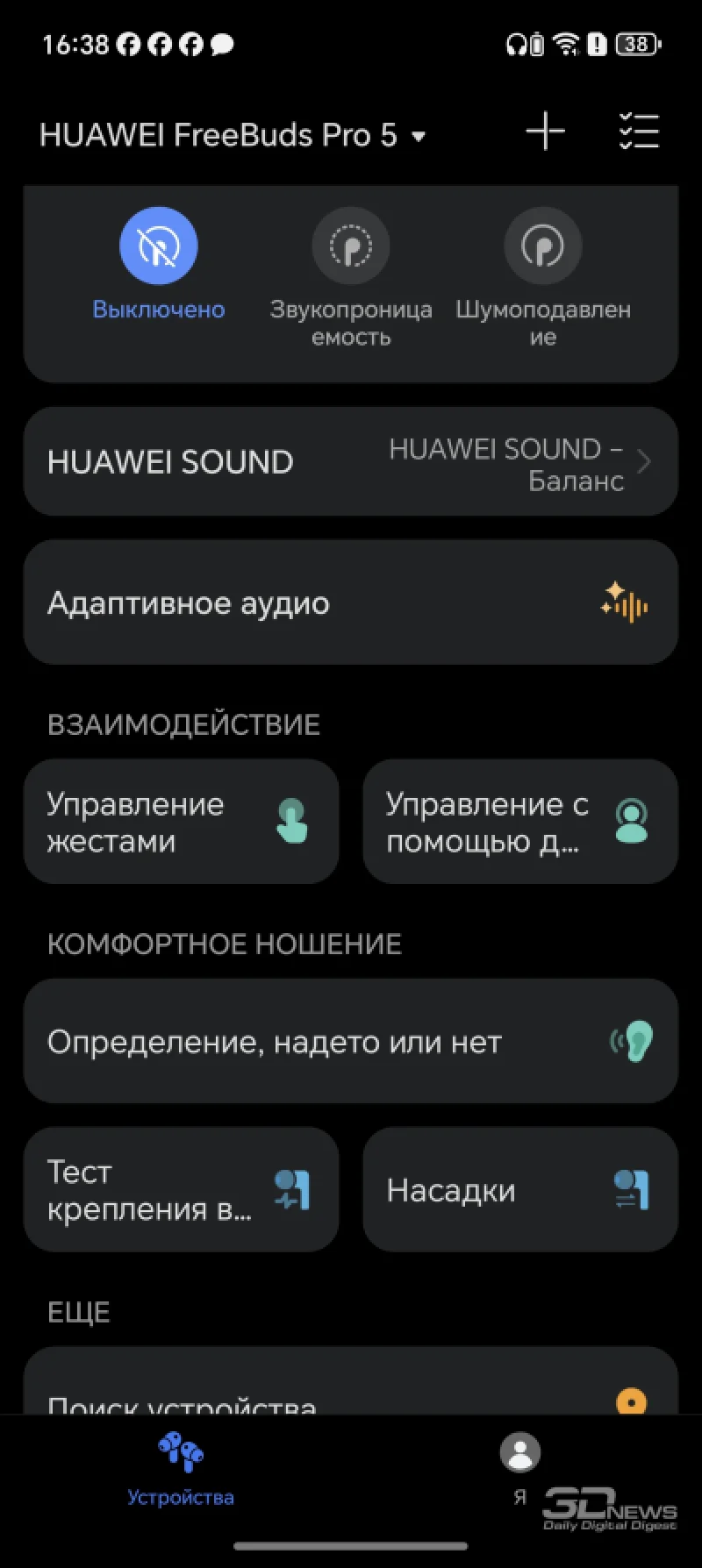
Task: Open Определение, надето или нет
Action: coord(351,1042)
